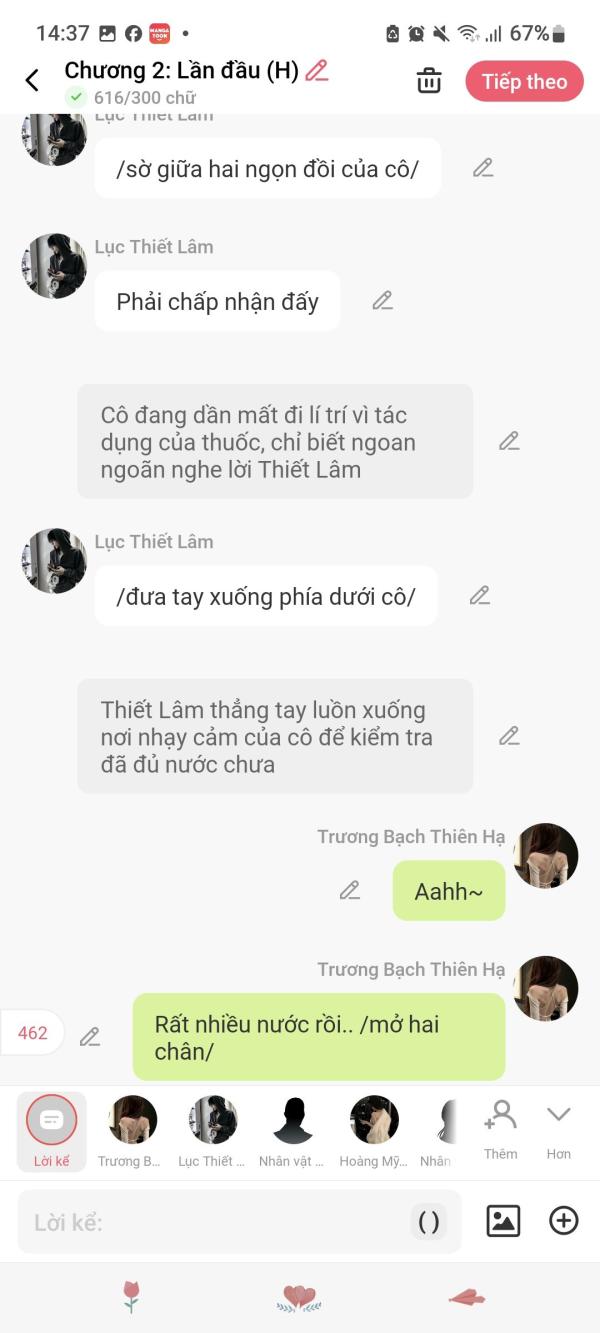Expand more options with Hơn chevron

coord(558,1130)
